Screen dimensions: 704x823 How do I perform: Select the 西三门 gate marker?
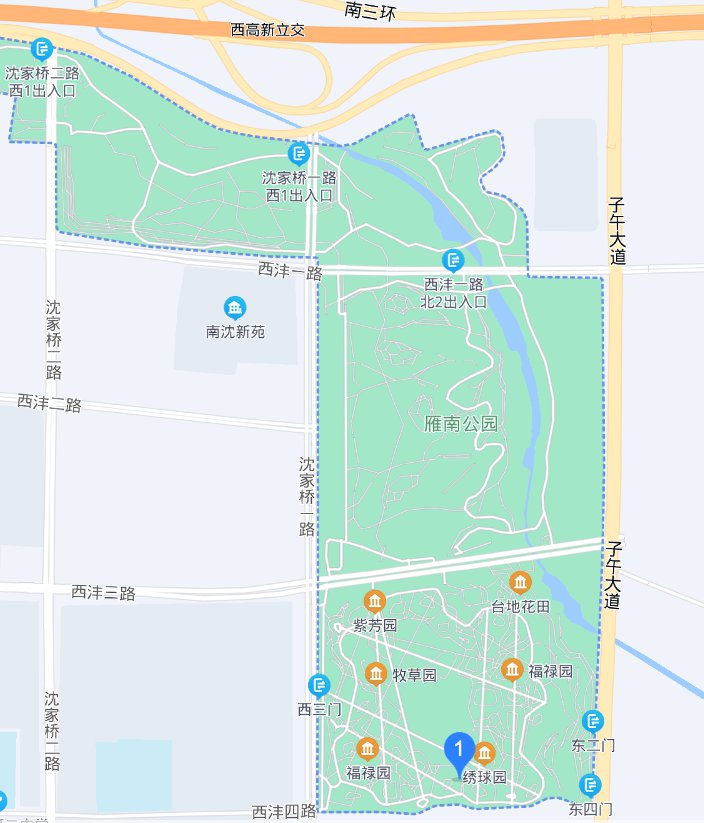320,685
